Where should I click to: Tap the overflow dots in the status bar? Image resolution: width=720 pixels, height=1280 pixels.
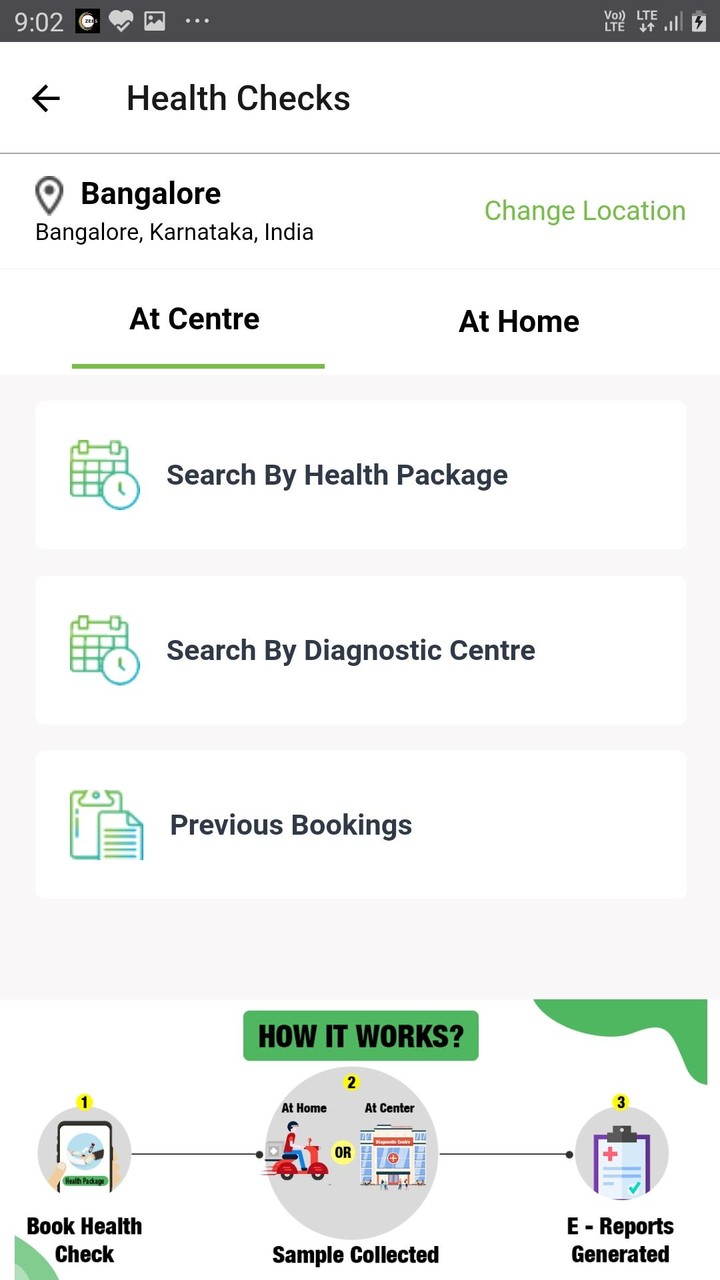pos(196,20)
